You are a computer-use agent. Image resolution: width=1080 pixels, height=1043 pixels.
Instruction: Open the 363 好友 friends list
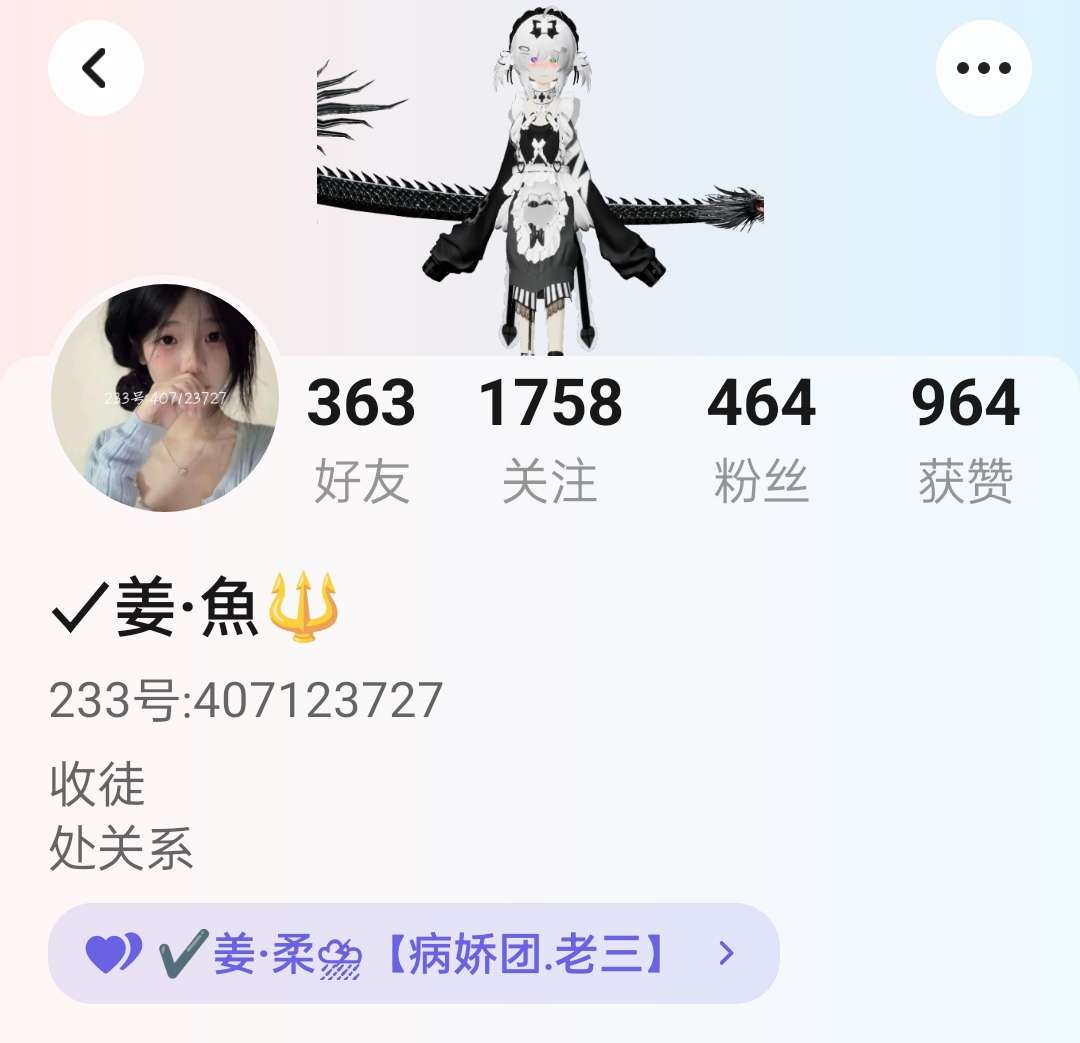click(361, 438)
